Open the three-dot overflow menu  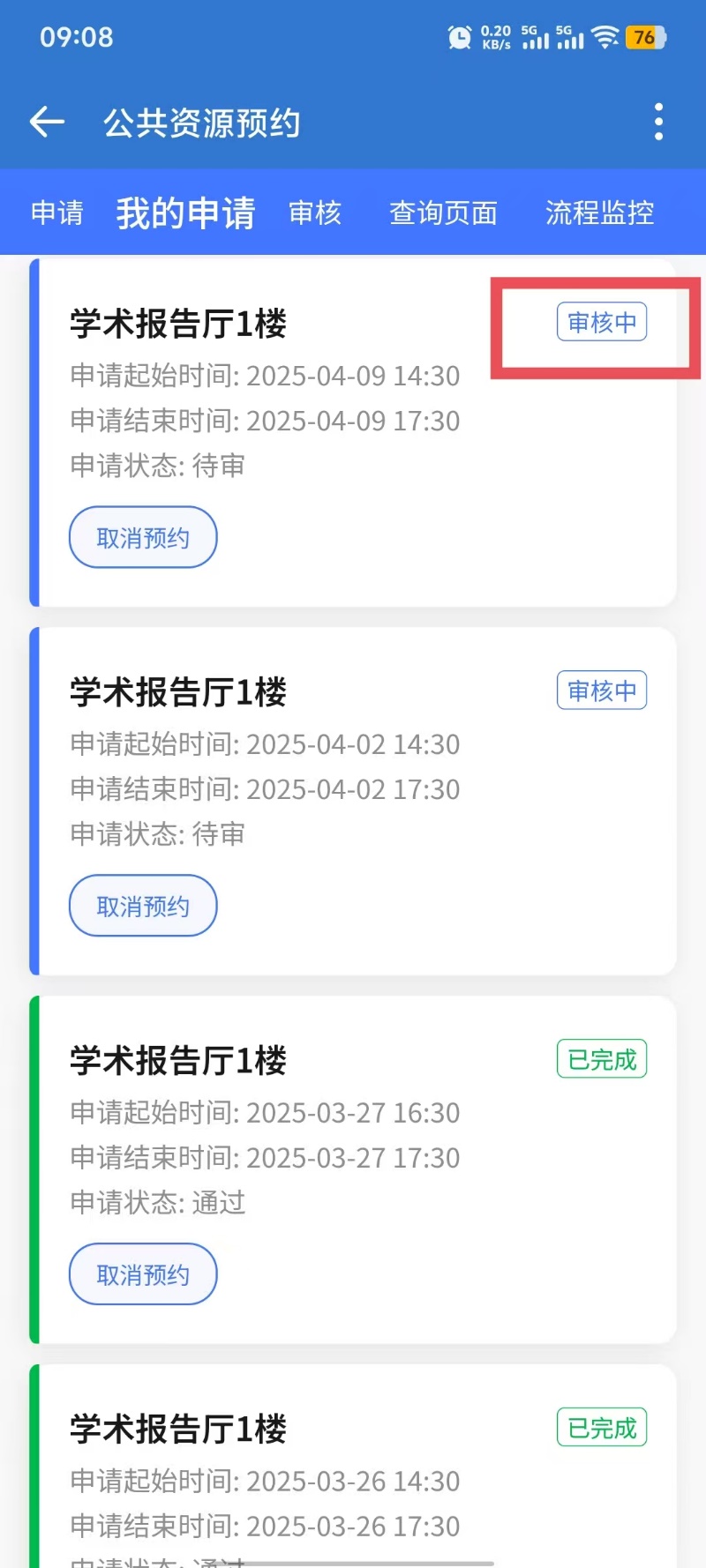[658, 122]
